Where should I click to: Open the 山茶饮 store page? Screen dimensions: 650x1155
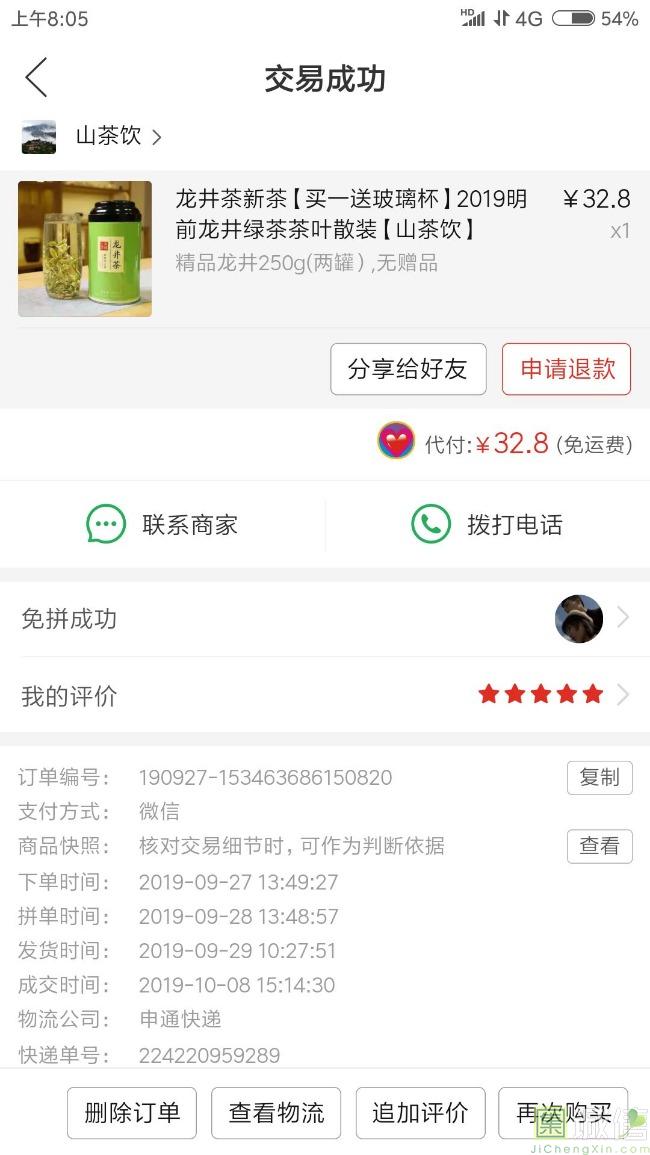pyautogui.click(x=108, y=137)
